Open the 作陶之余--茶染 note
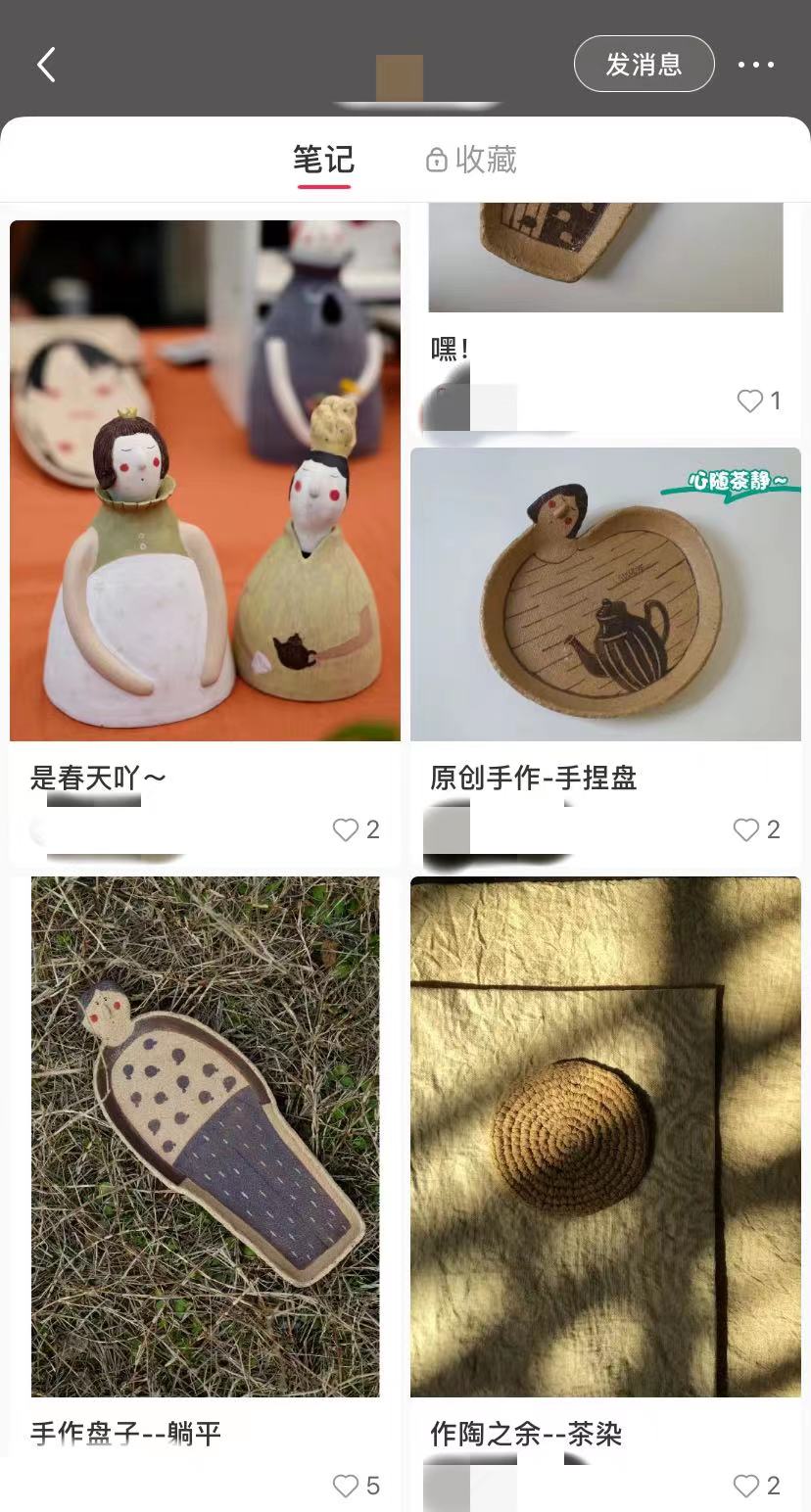Viewport: 811px width, 1512px height. click(x=605, y=1136)
